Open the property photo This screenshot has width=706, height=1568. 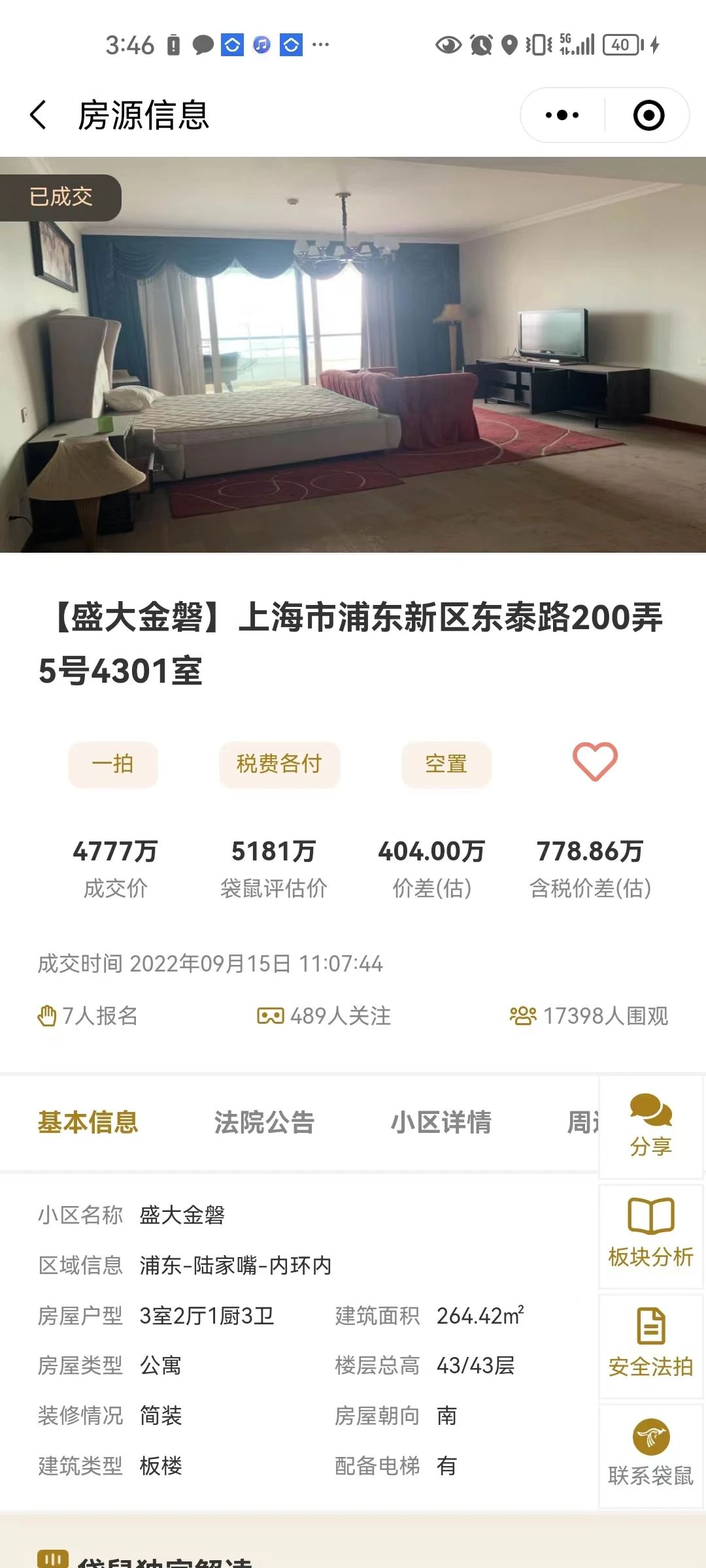pyautogui.click(x=353, y=366)
